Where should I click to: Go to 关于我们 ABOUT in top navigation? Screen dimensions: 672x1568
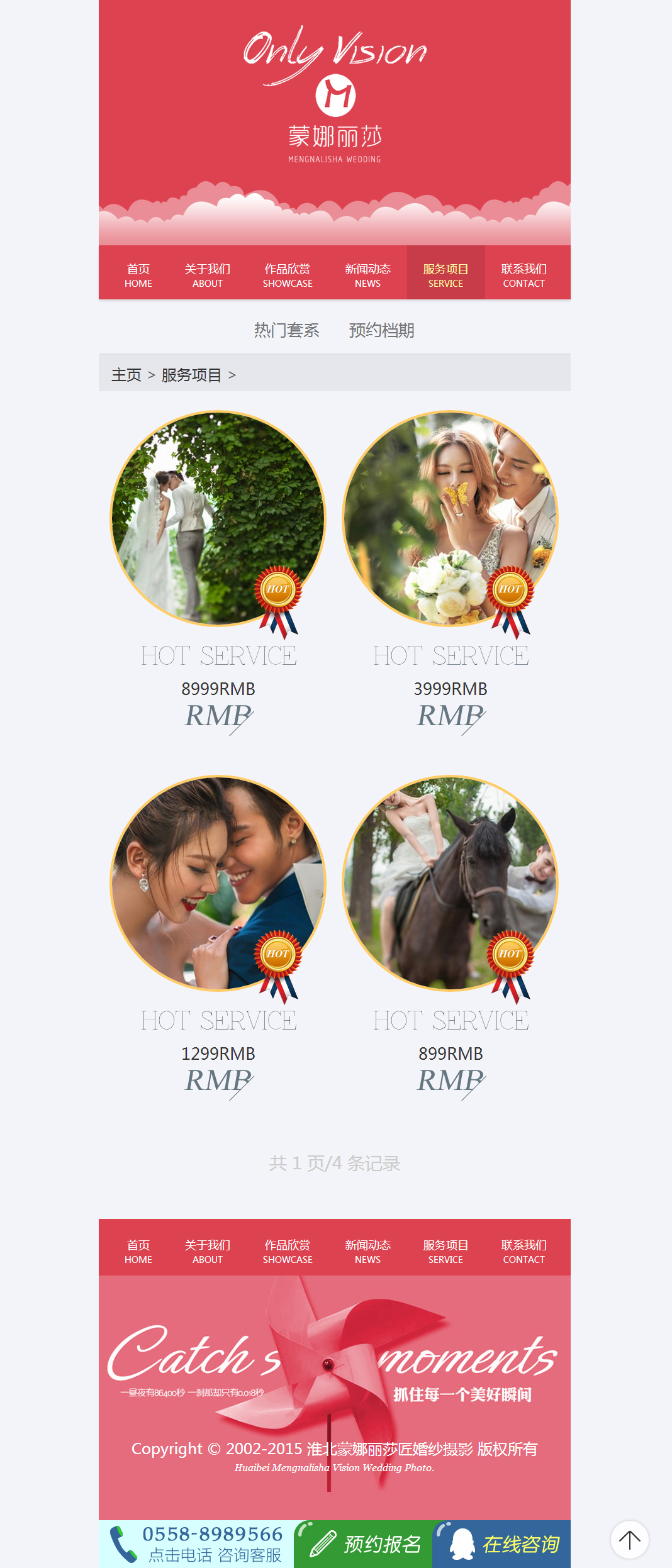click(208, 275)
